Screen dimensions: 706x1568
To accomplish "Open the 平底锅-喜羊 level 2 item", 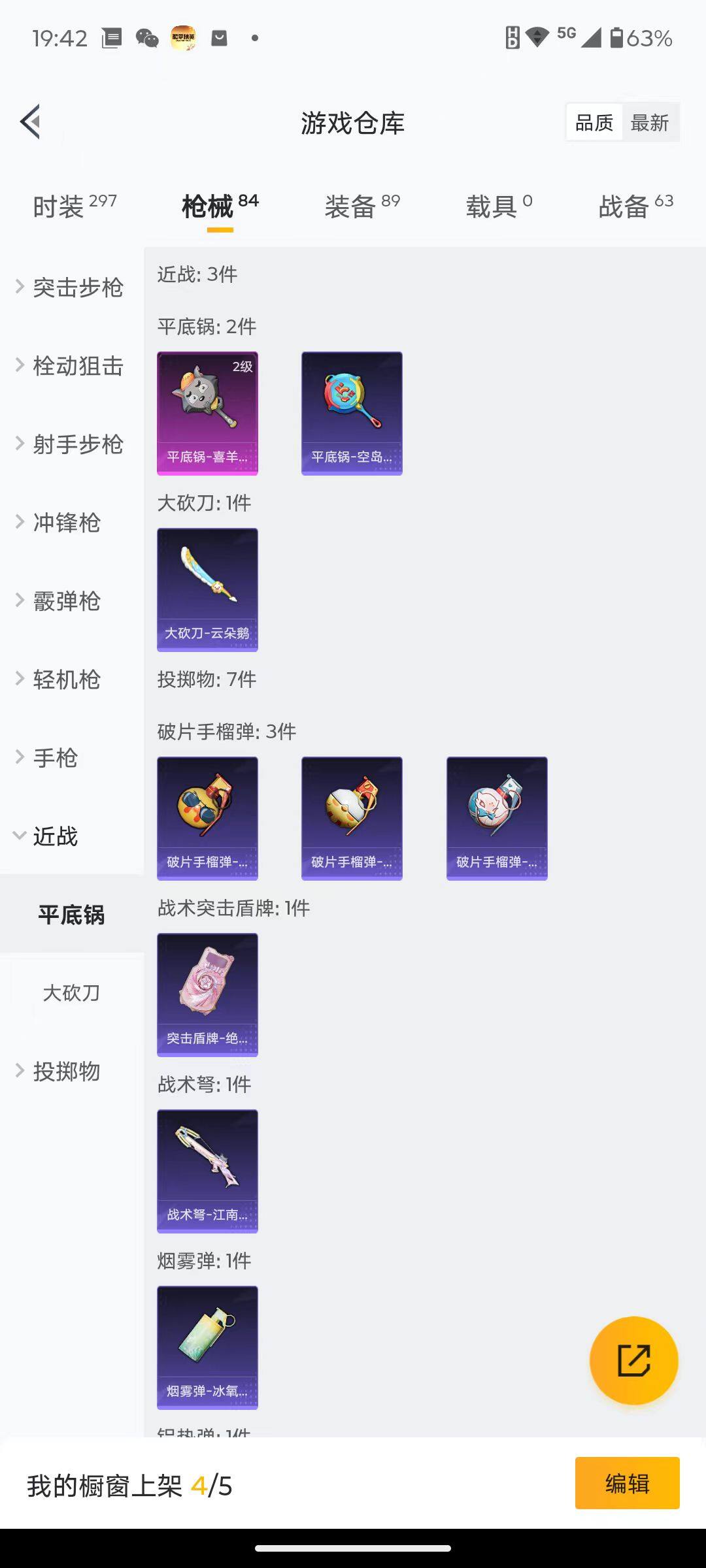I will tap(207, 413).
